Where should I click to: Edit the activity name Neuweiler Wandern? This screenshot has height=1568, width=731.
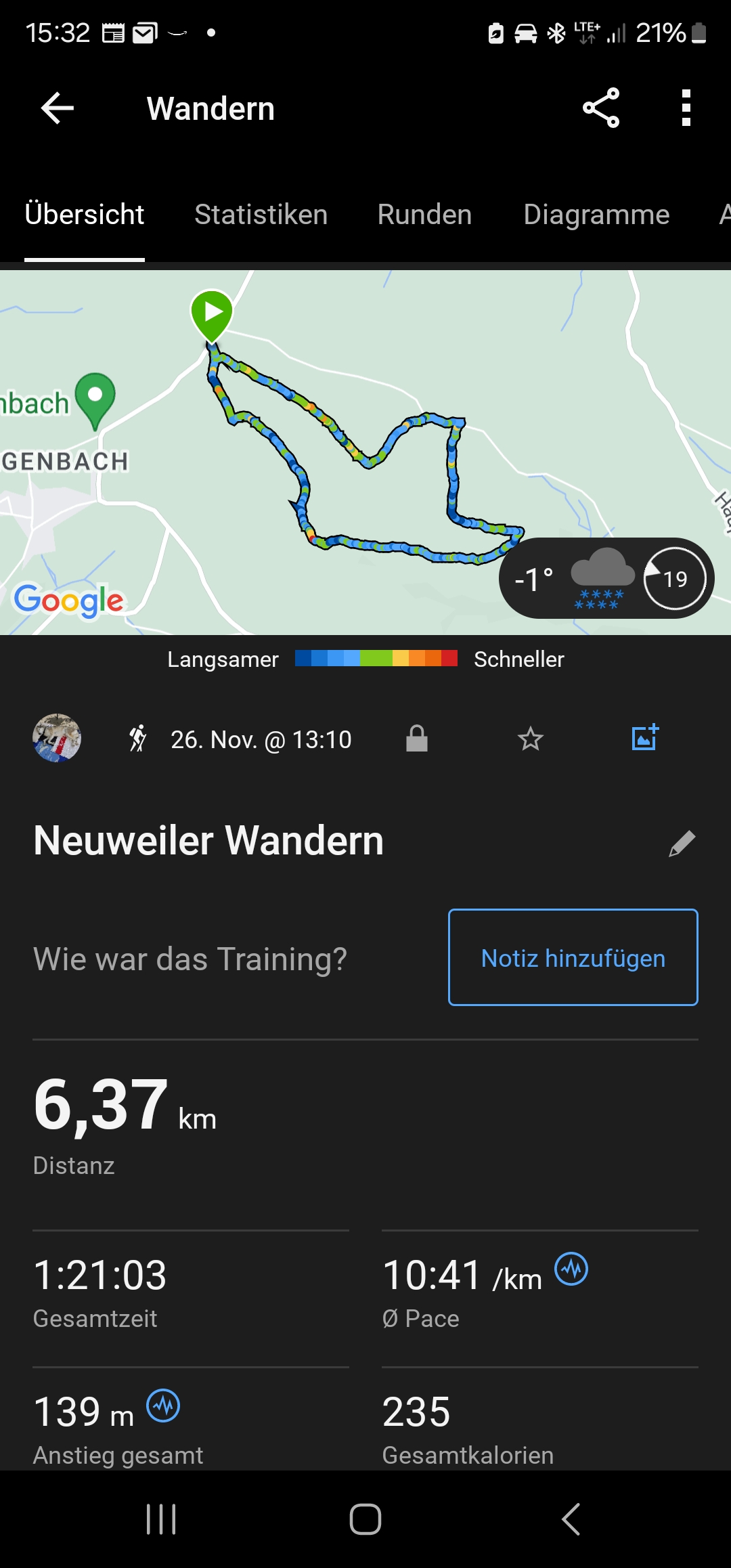[682, 843]
